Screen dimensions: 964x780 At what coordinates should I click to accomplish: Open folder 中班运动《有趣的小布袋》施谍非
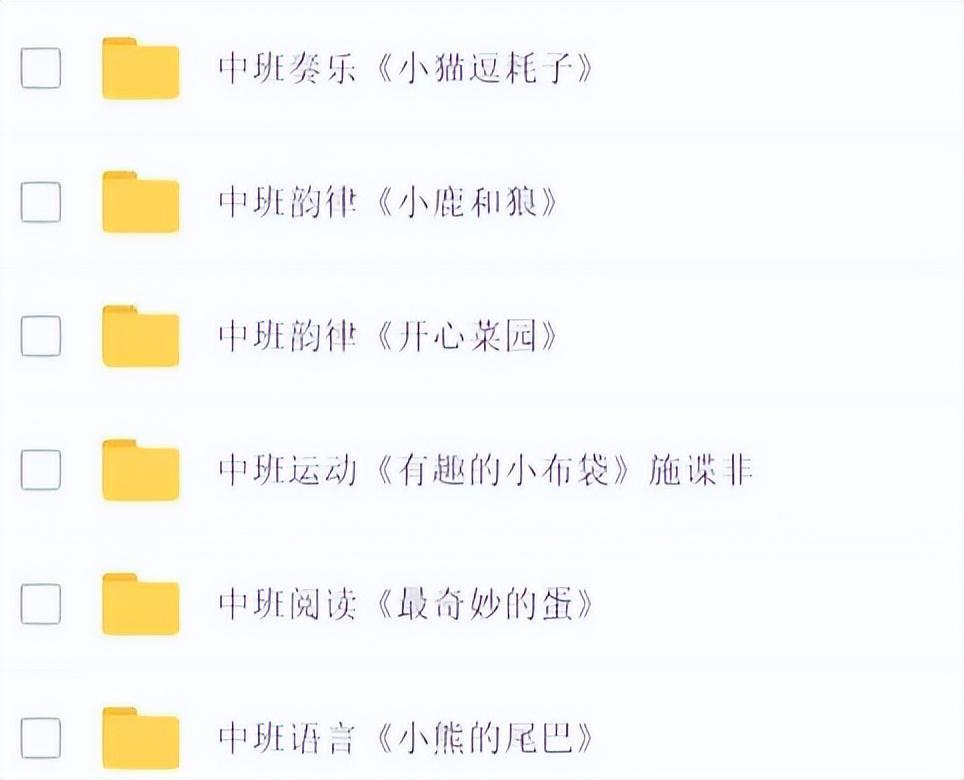point(485,470)
